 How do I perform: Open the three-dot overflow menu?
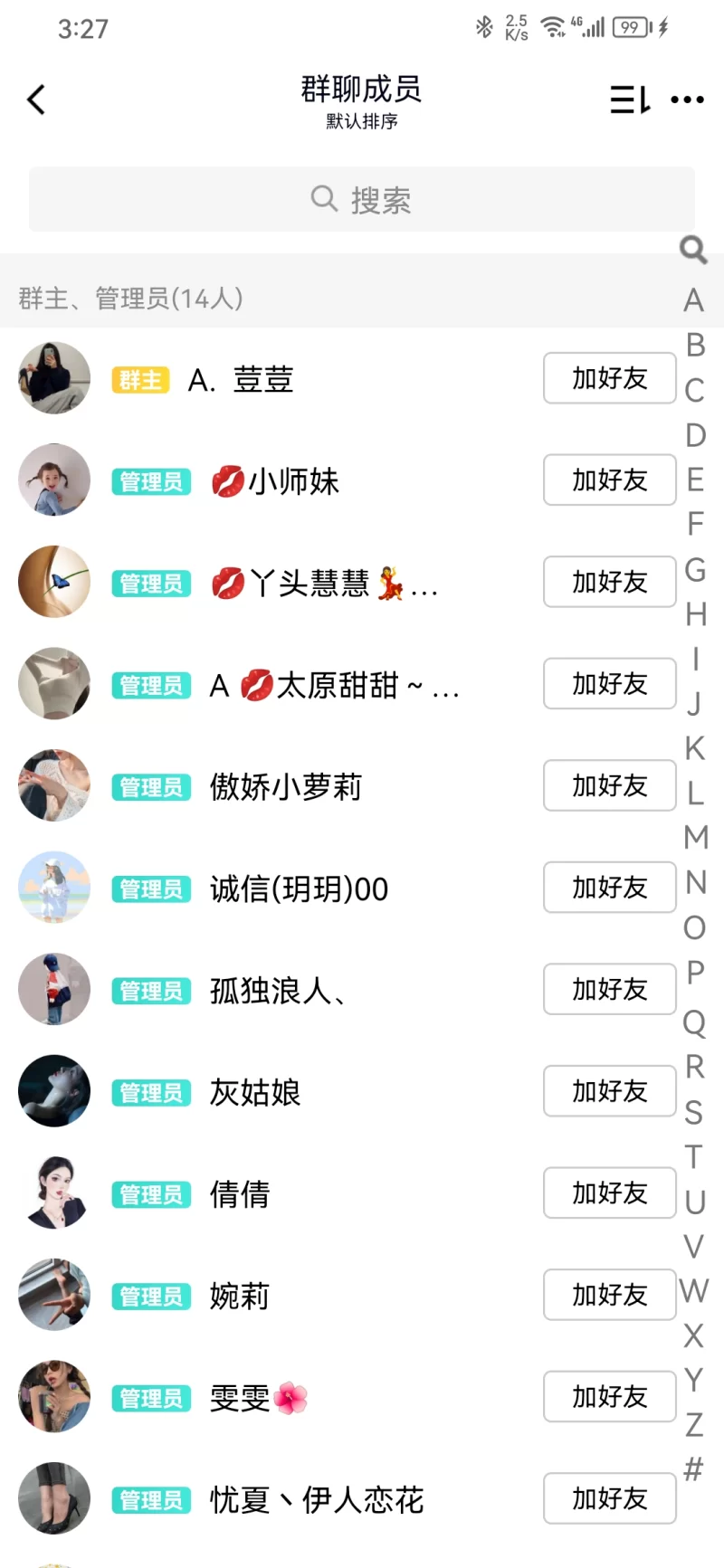coord(688,100)
